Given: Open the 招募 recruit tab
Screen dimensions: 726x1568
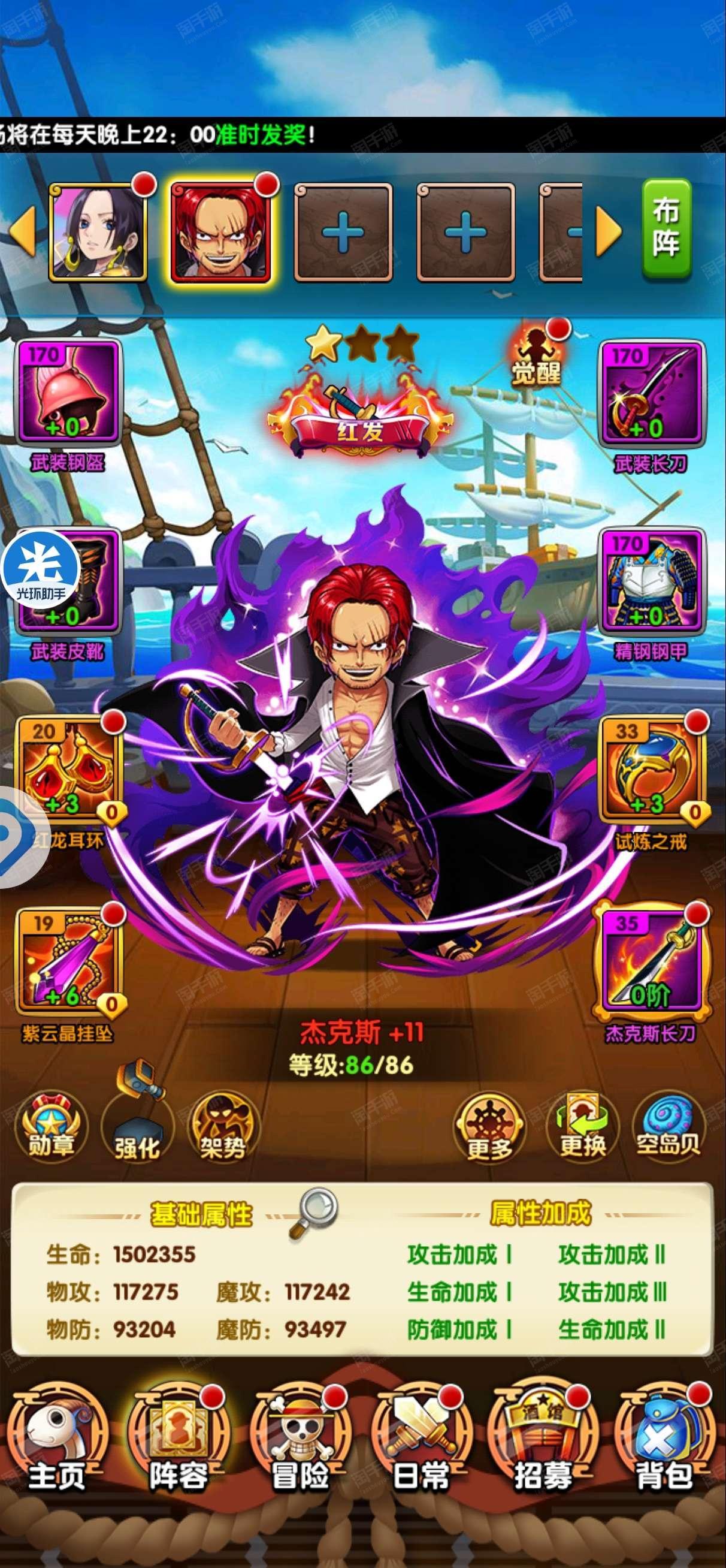Looking at the screenshot, I should [543, 1441].
